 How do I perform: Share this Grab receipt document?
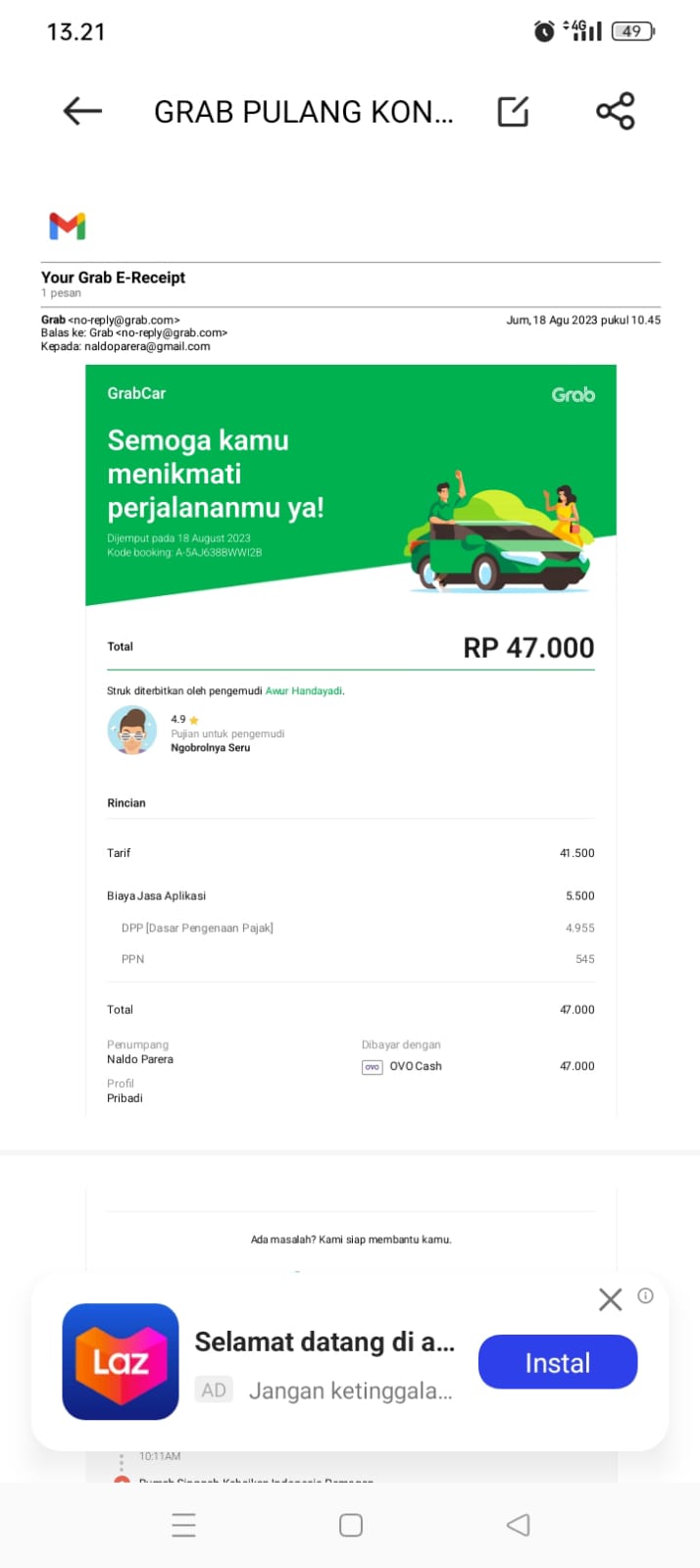coord(616,111)
